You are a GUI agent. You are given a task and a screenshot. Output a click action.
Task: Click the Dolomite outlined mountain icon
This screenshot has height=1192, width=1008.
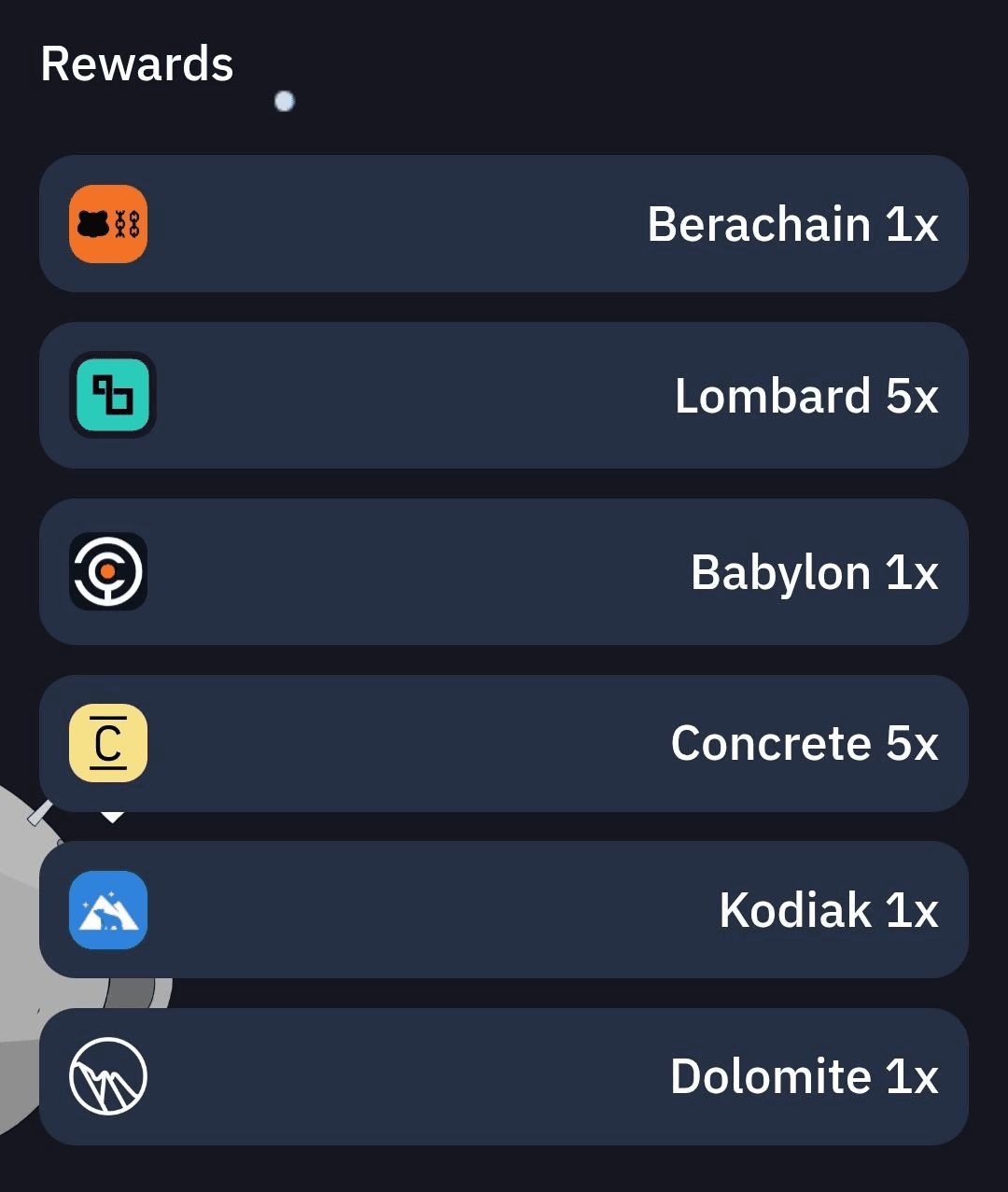[x=108, y=1076]
